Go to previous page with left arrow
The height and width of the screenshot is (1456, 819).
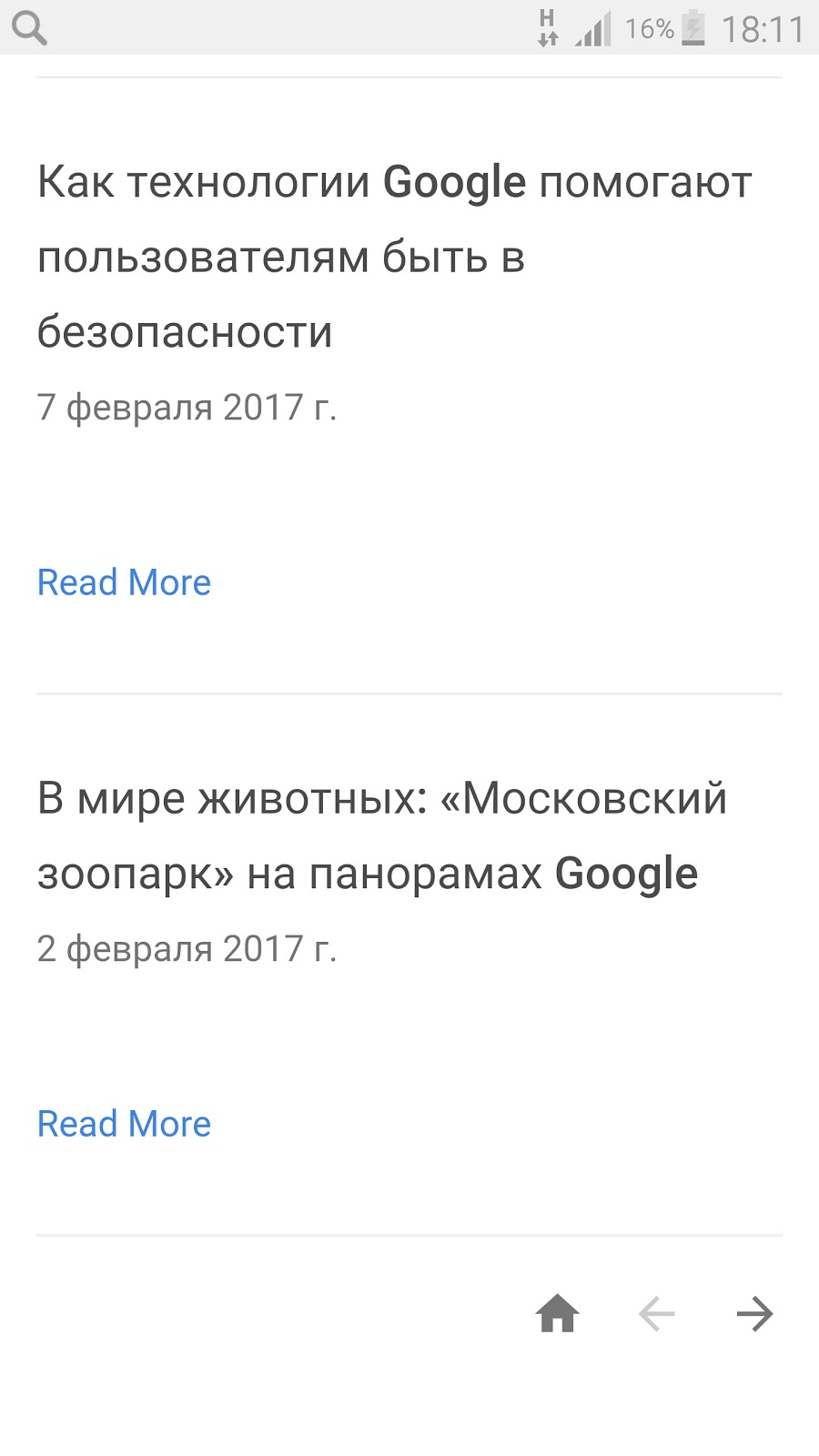pos(656,1314)
